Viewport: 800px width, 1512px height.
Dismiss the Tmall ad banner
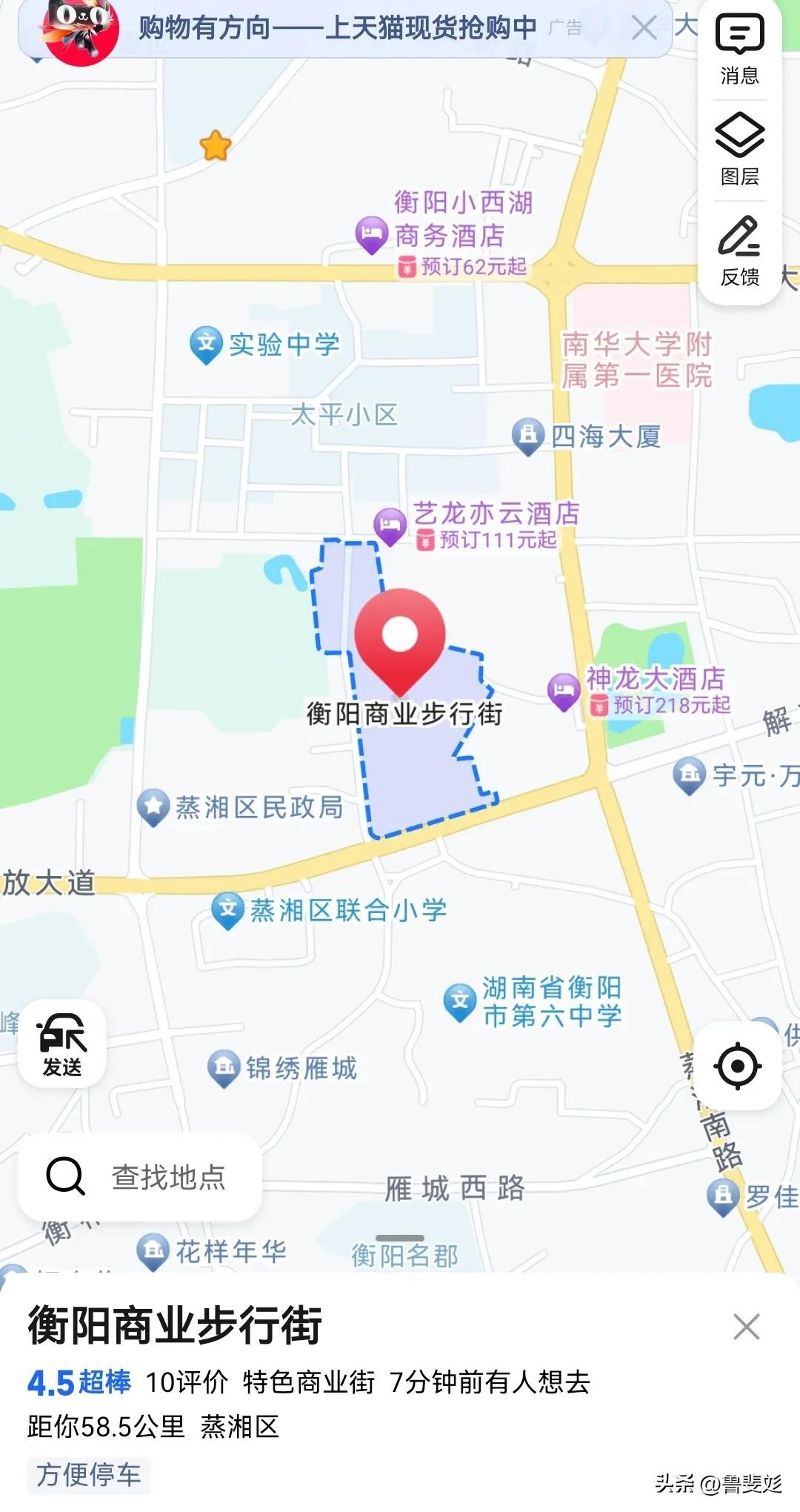point(644,28)
